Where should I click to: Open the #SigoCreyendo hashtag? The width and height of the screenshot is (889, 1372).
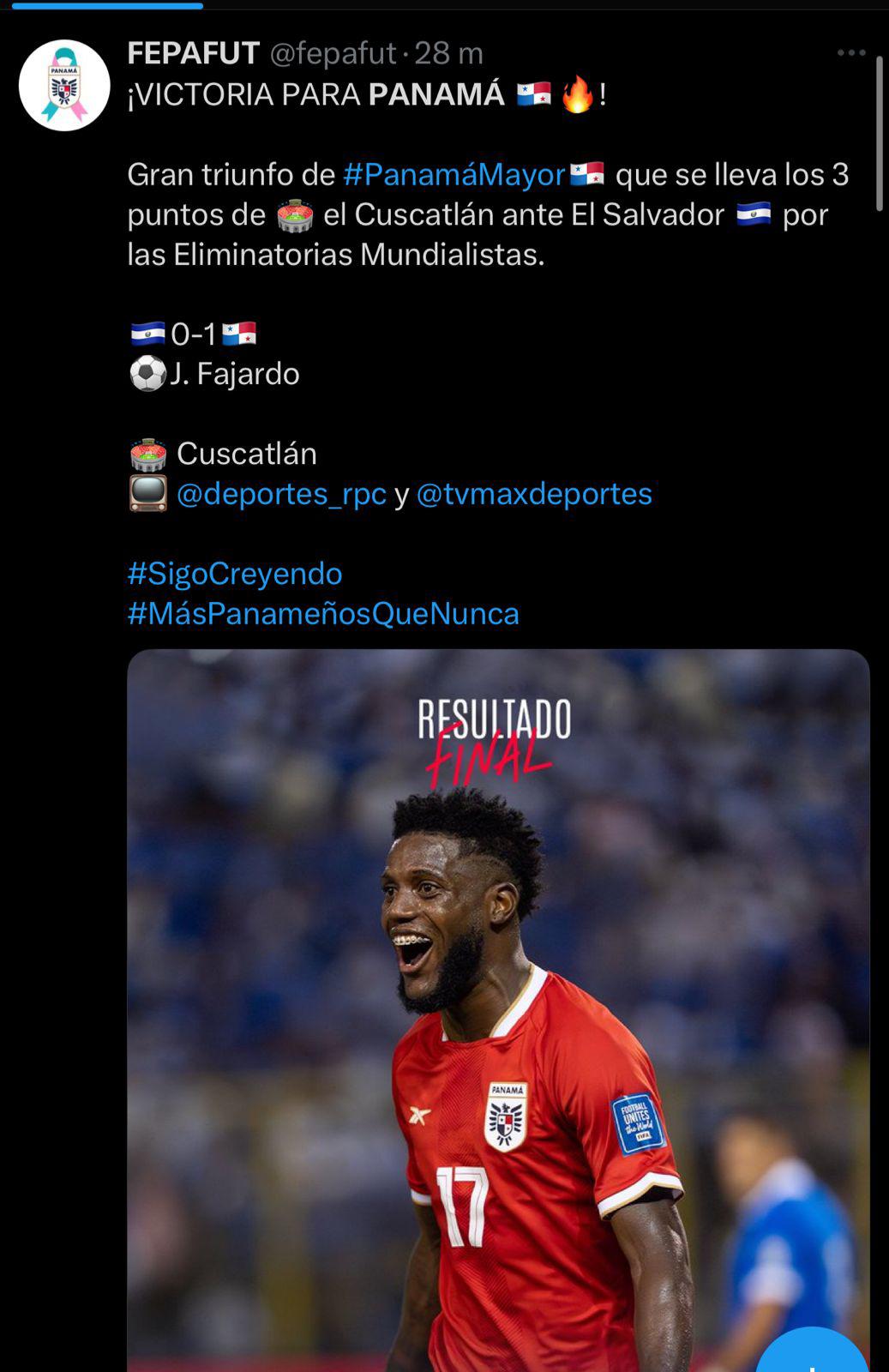(234, 576)
